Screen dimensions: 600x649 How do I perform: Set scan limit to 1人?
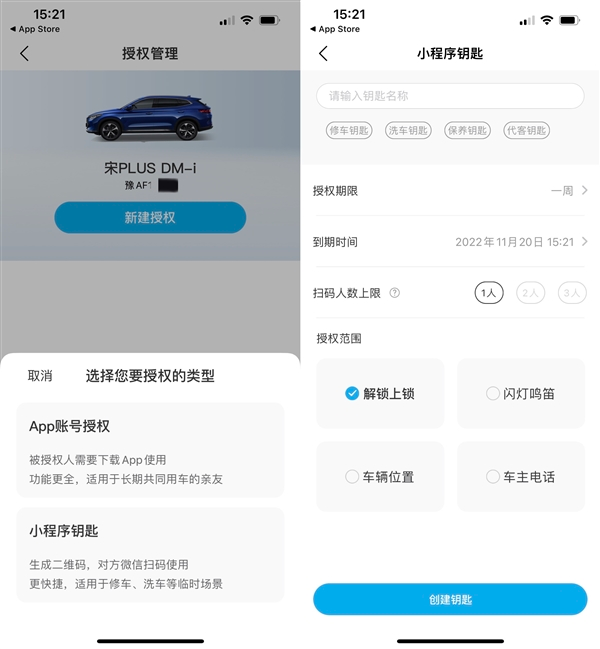pyautogui.click(x=489, y=293)
